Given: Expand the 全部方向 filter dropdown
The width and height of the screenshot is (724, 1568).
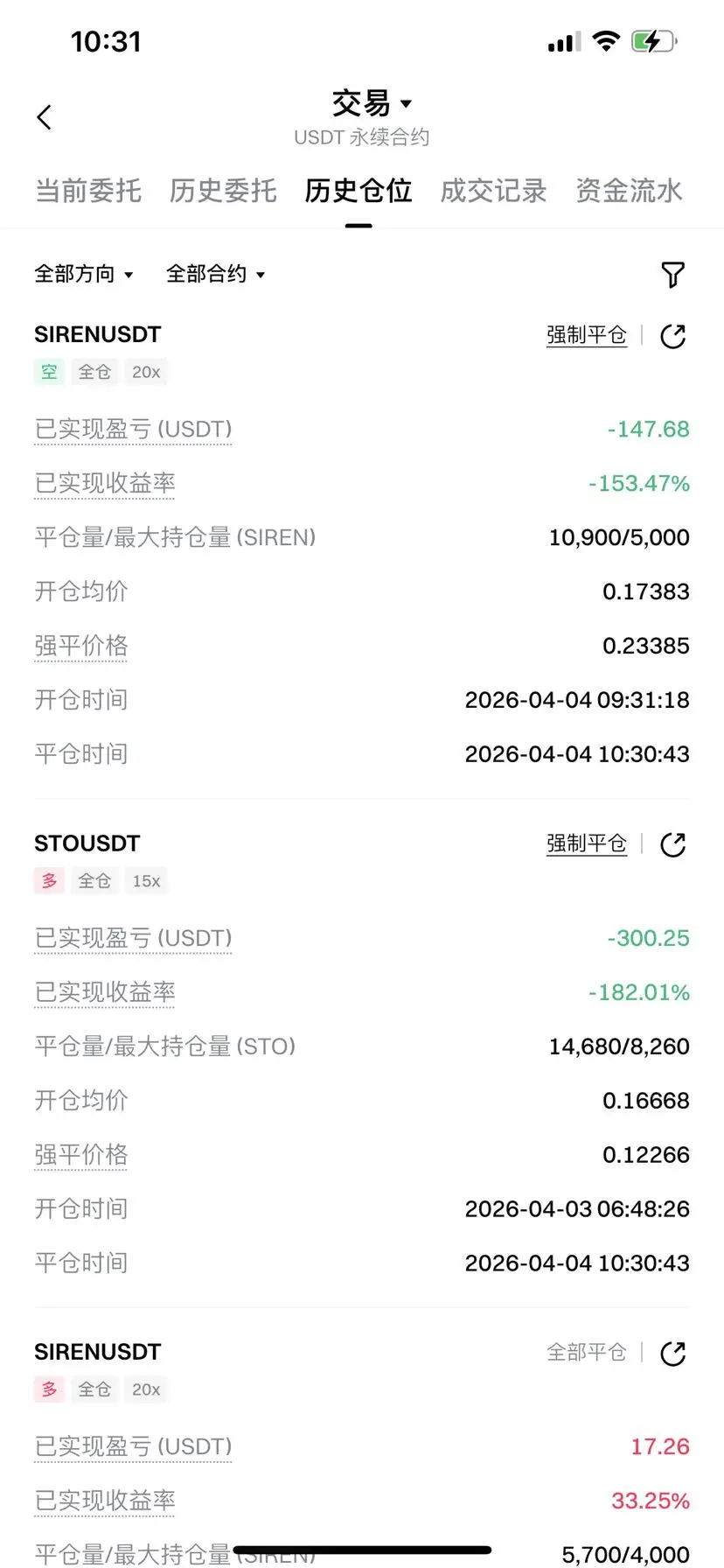Looking at the screenshot, I should point(84,274).
